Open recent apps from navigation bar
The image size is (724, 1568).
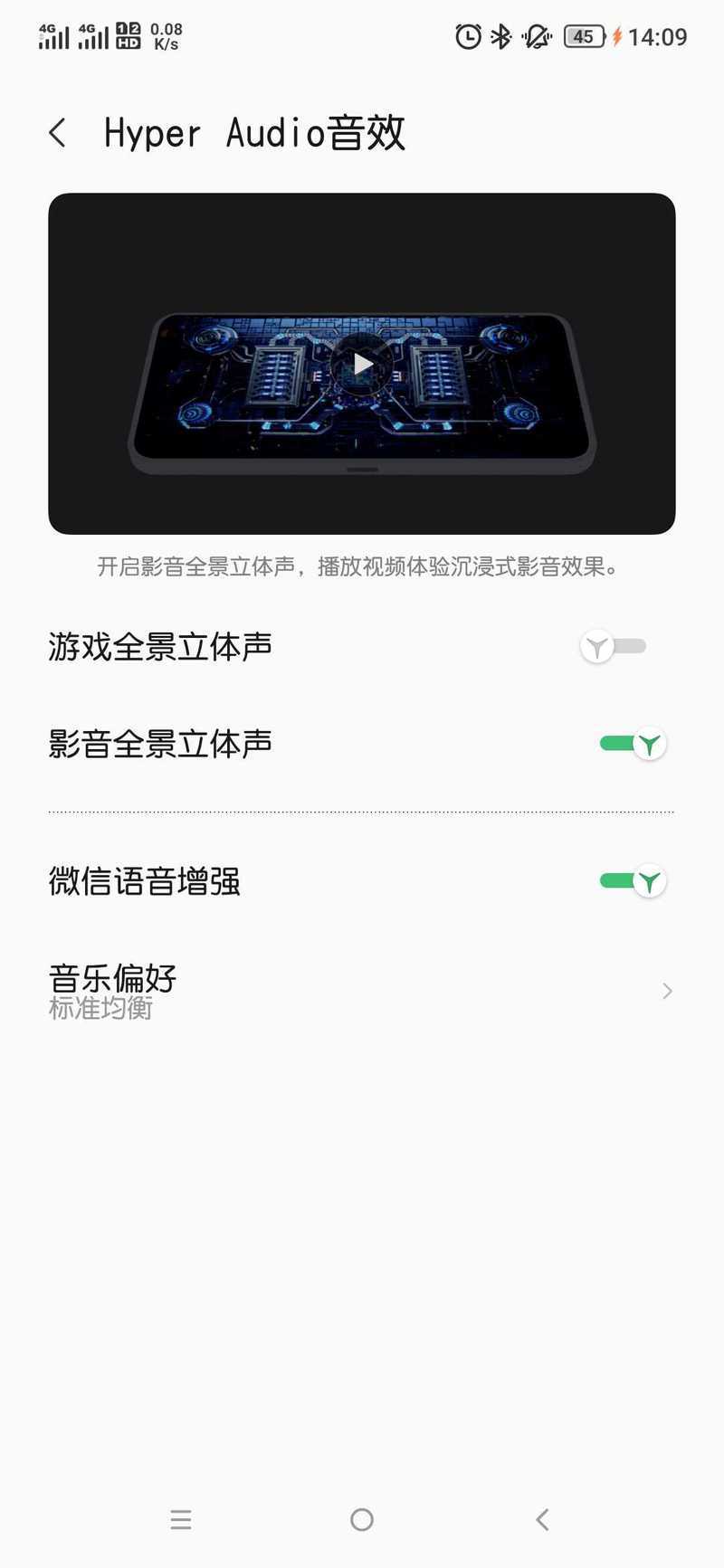[181, 1519]
